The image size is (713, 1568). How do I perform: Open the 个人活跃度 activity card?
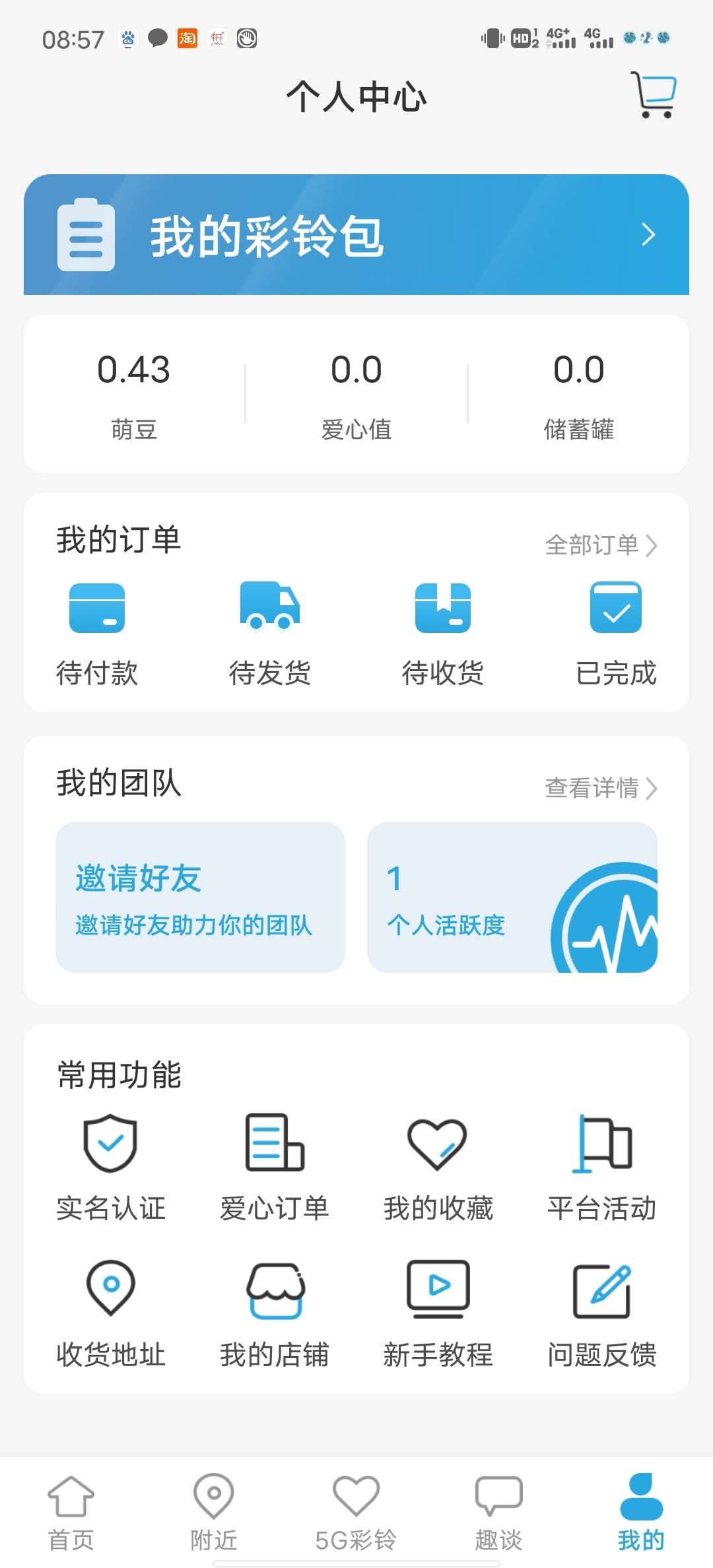point(512,898)
